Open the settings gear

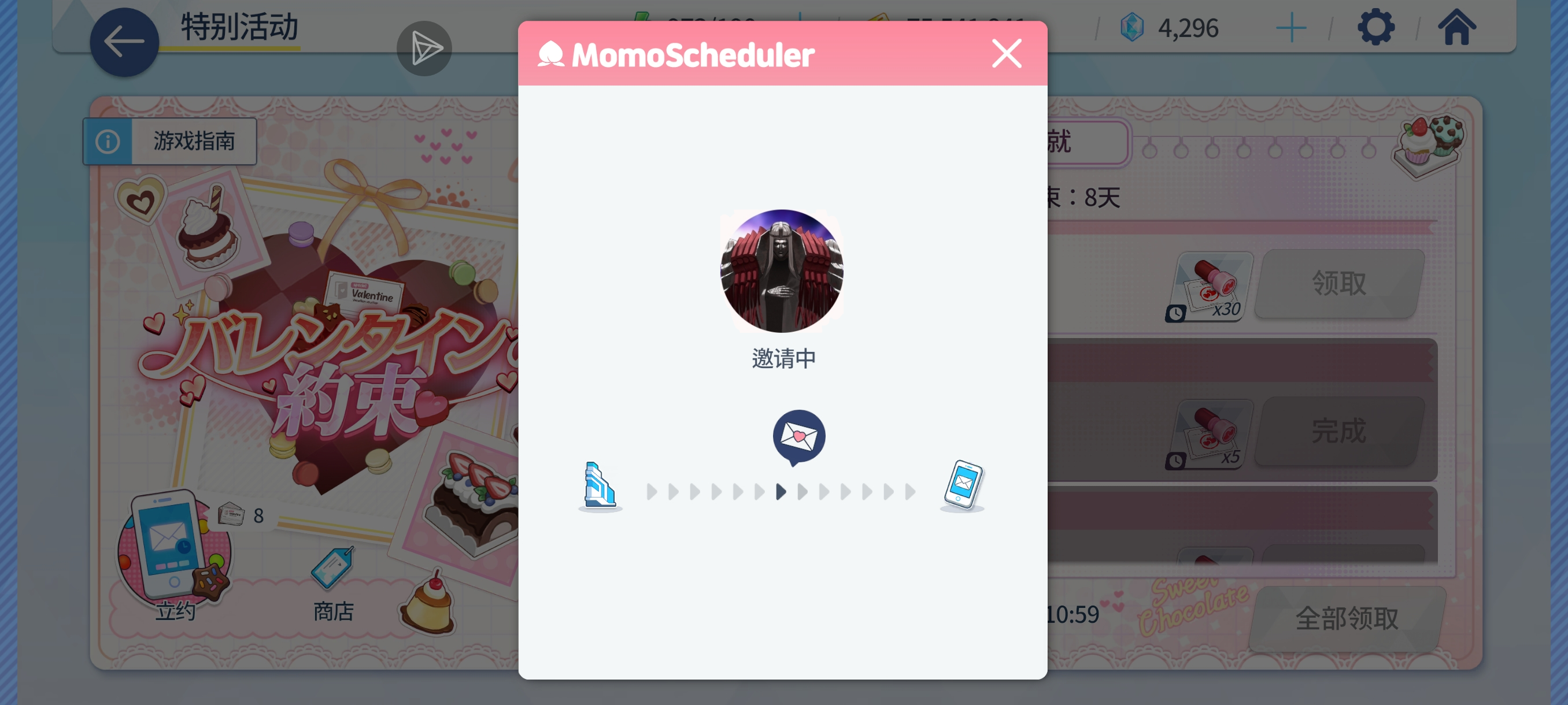pyautogui.click(x=1375, y=27)
